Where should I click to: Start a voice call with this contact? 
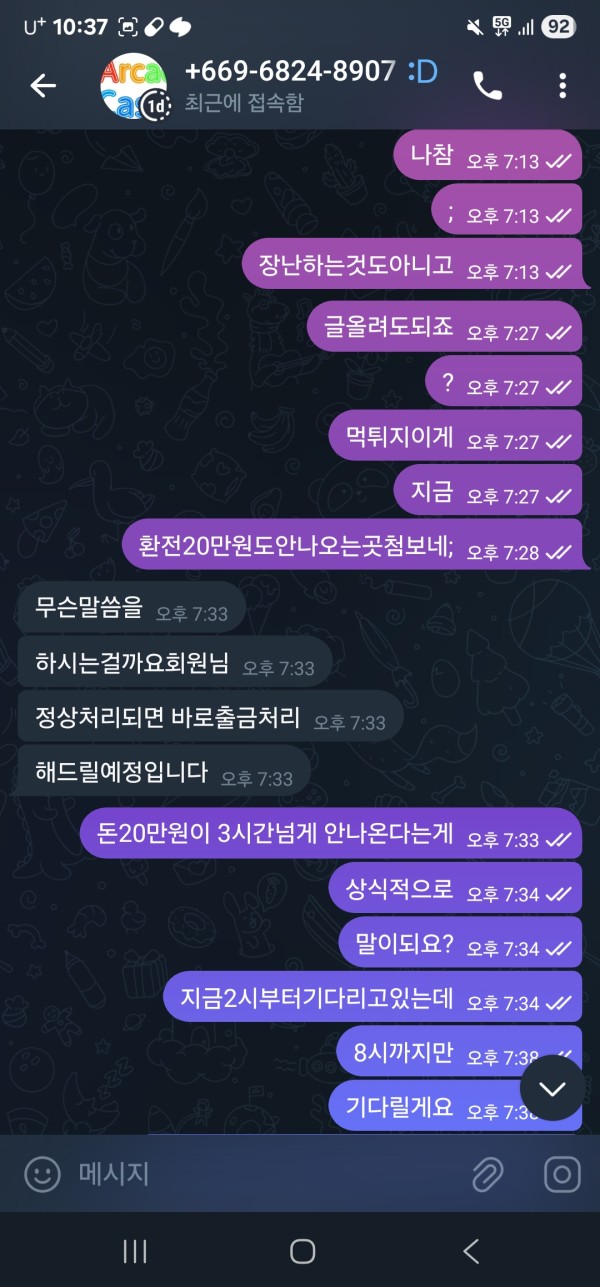pos(487,86)
